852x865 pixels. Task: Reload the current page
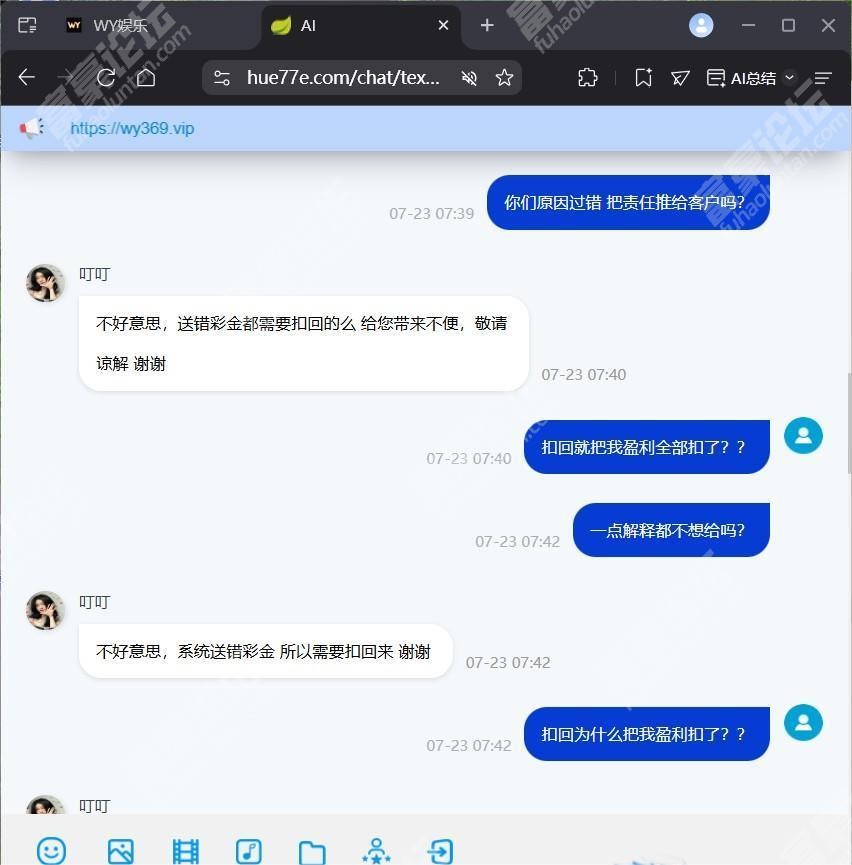[106, 77]
